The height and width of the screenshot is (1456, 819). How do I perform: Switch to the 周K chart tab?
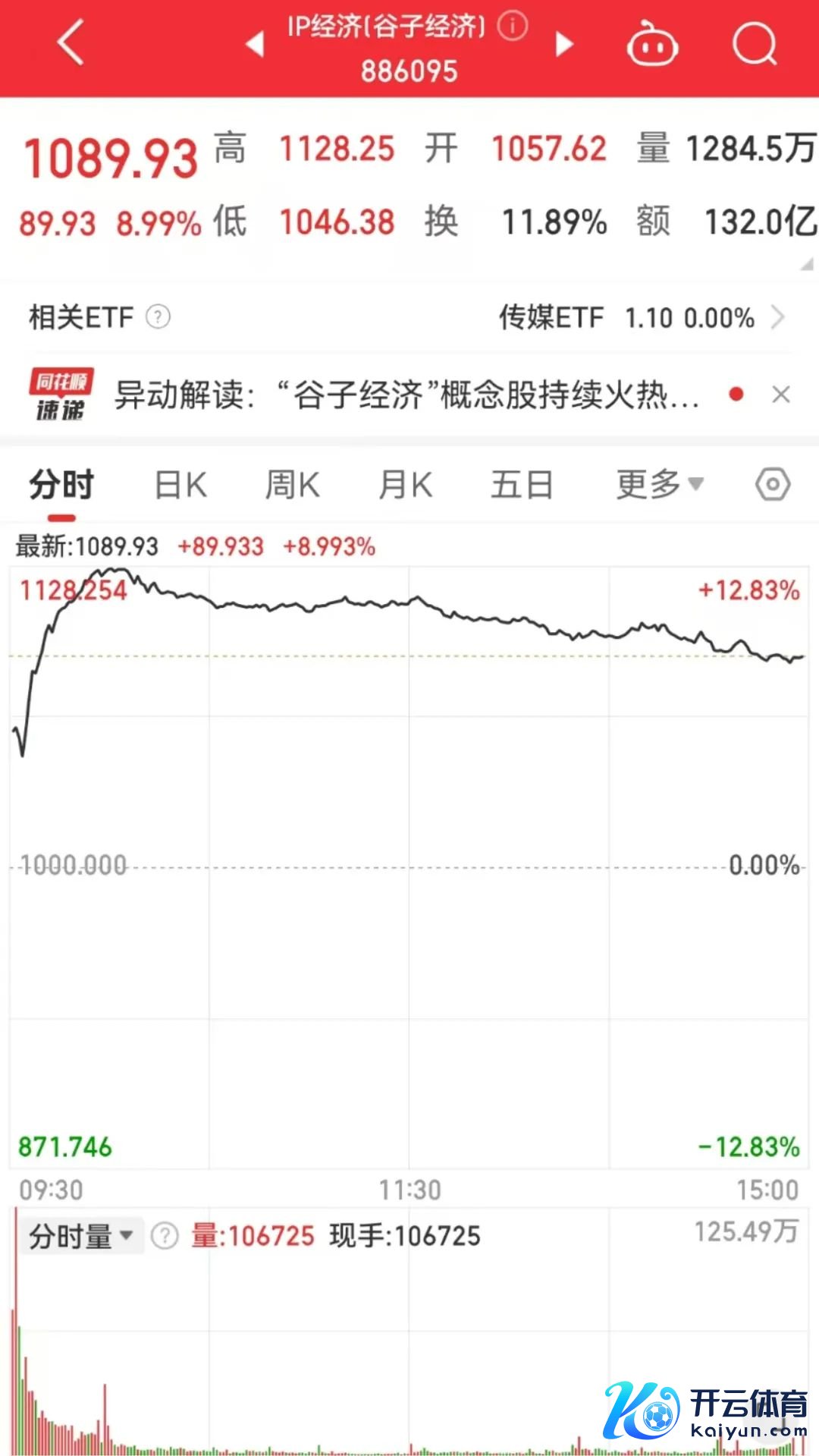coord(292,486)
